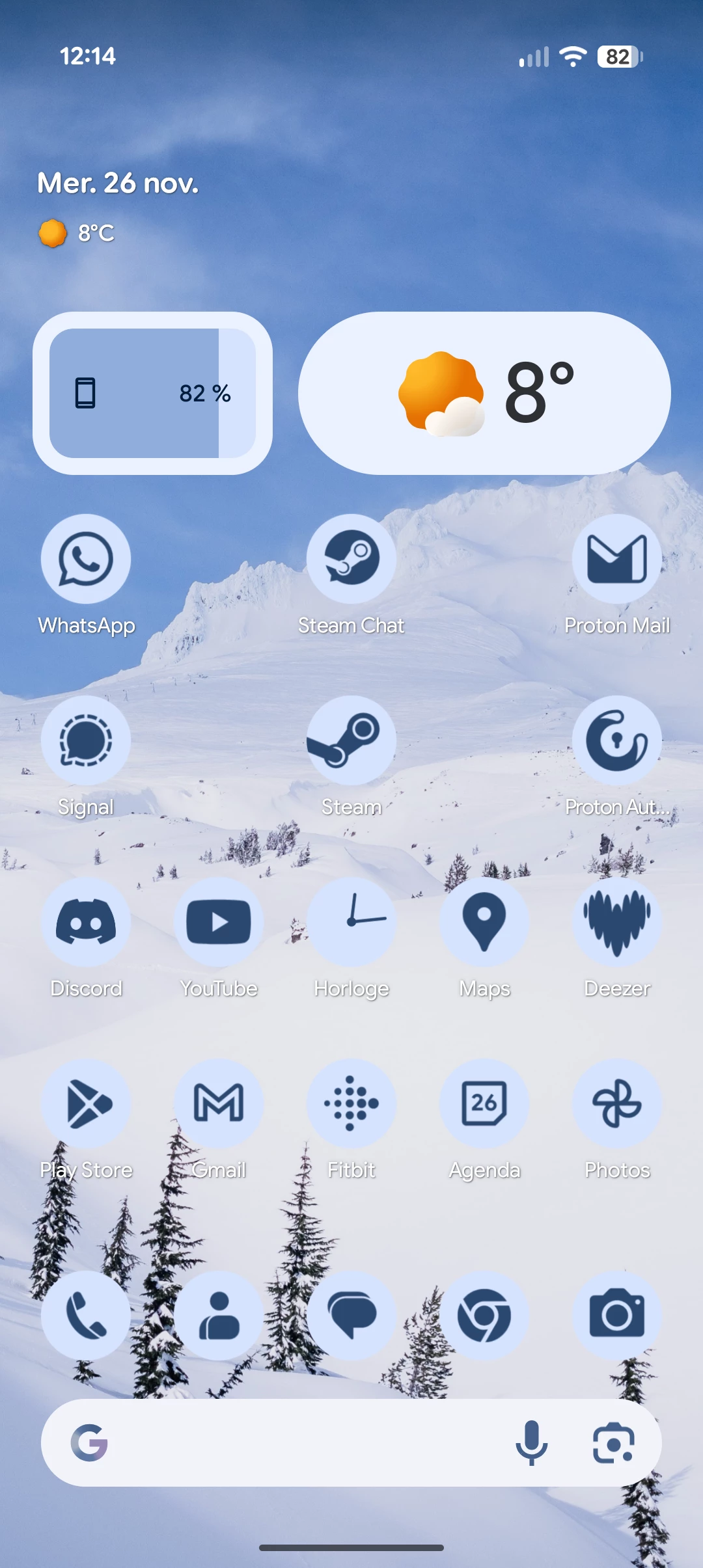703x1568 pixels.
Task: Open the Fitbit app
Action: [351, 1103]
